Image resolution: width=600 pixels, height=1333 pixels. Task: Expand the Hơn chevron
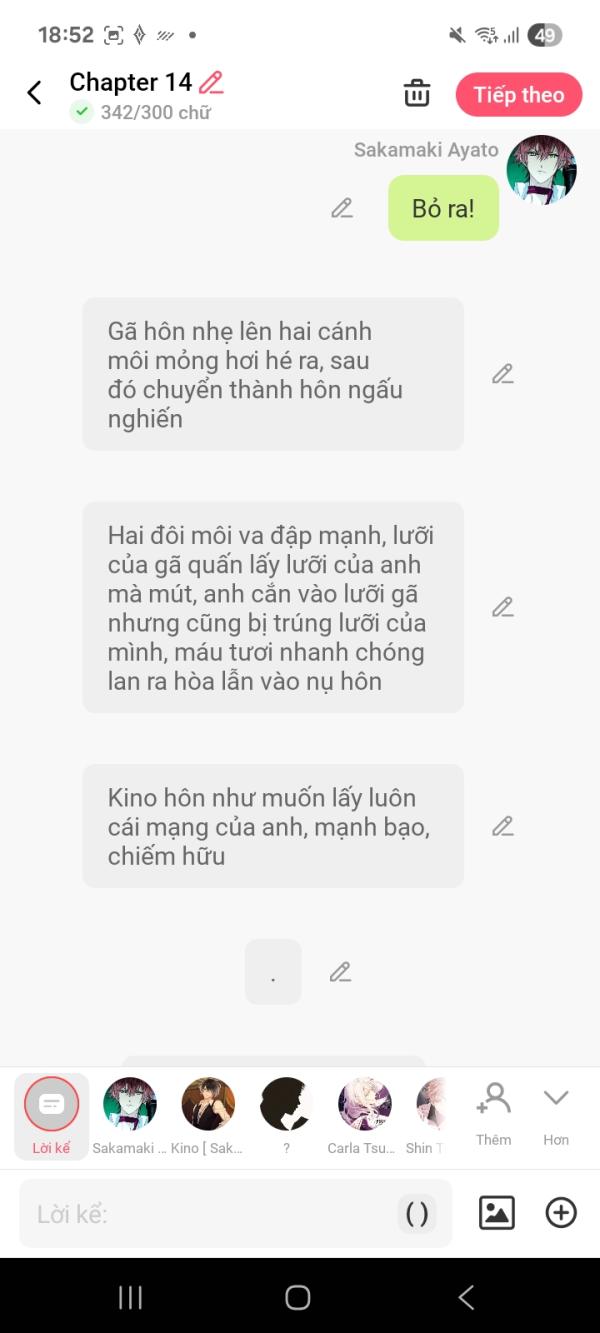(x=556, y=1114)
